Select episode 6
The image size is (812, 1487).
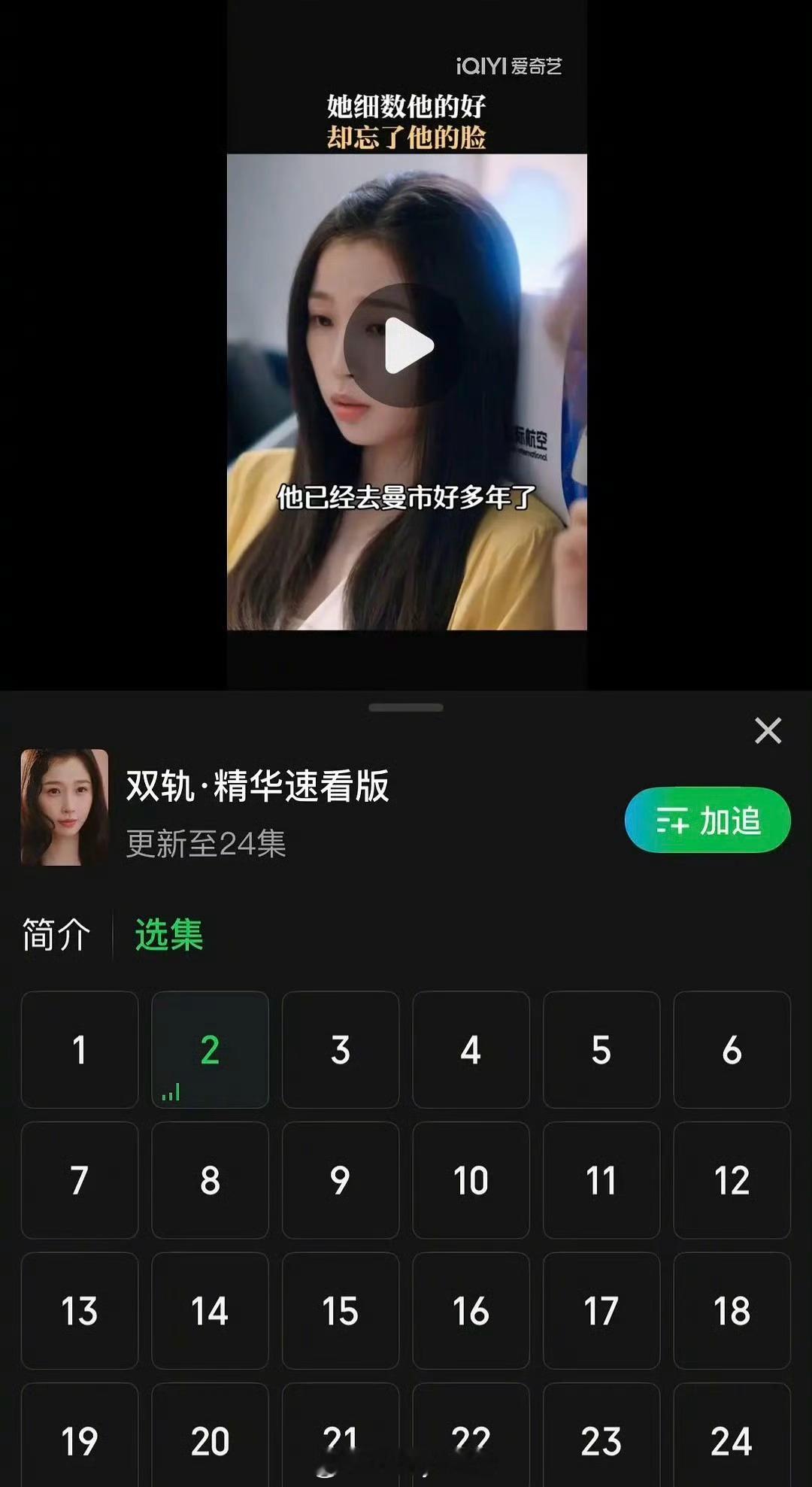pyautogui.click(x=731, y=1052)
